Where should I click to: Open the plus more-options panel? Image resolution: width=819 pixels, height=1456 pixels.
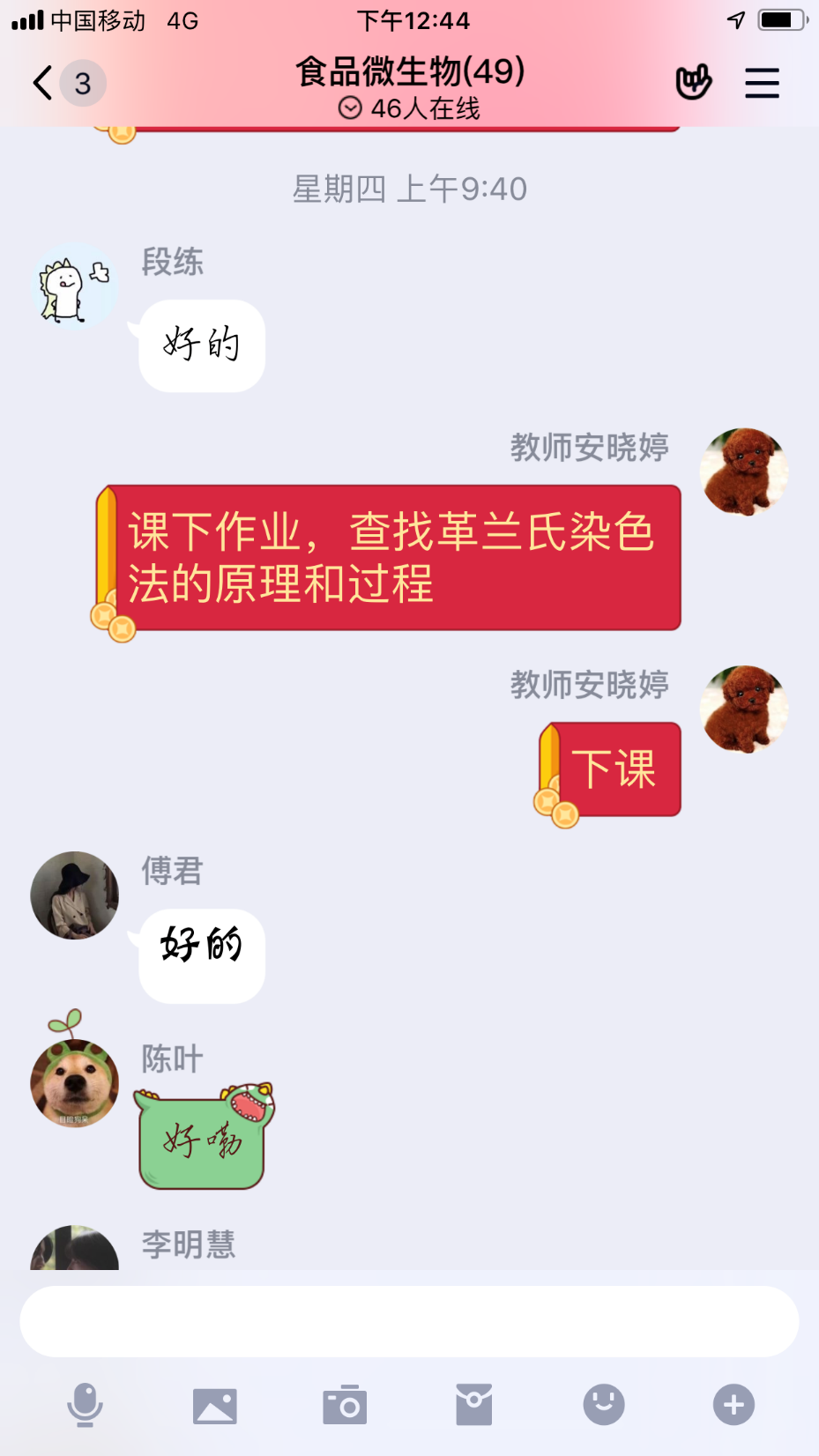pyautogui.click(x=733, y=1405)
